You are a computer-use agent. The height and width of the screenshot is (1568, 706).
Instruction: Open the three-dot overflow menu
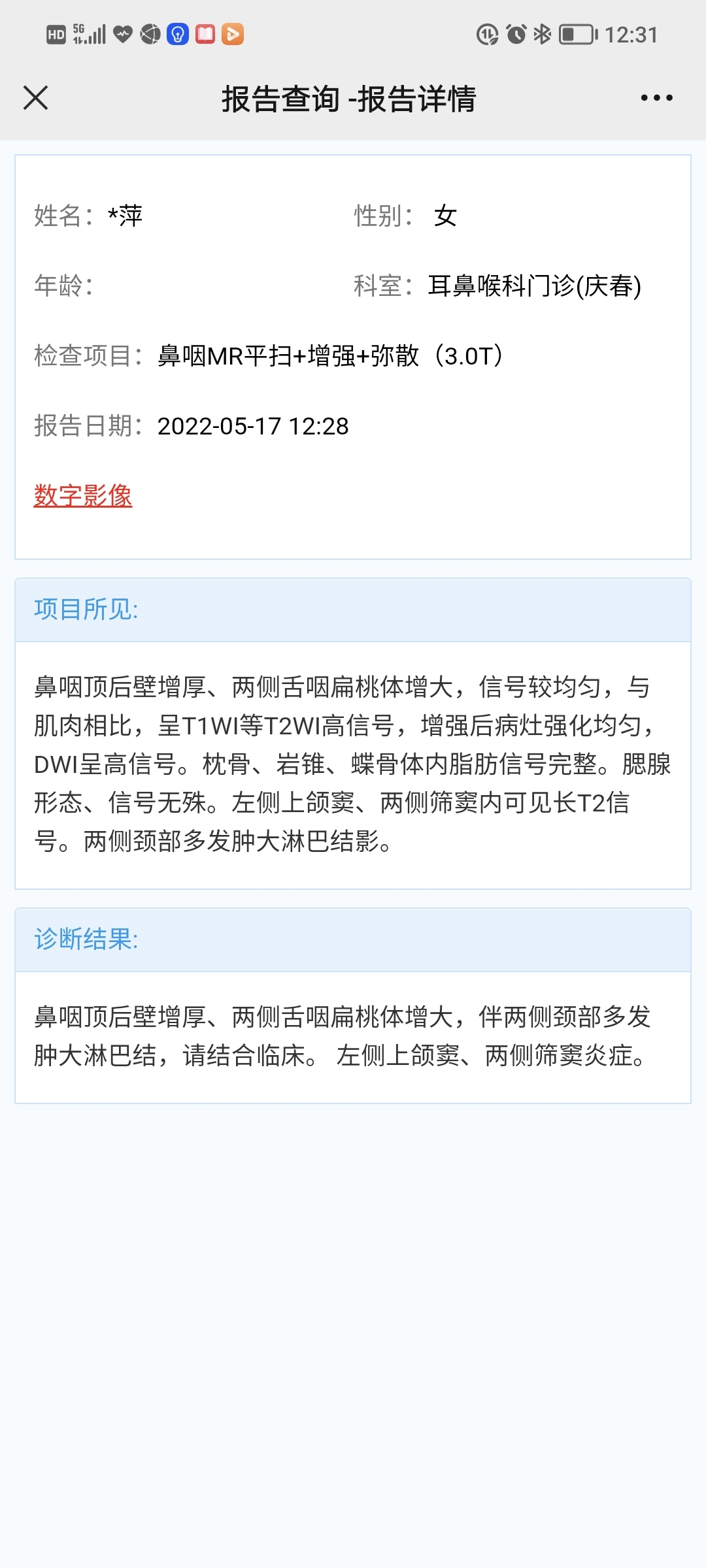[656, 98]
